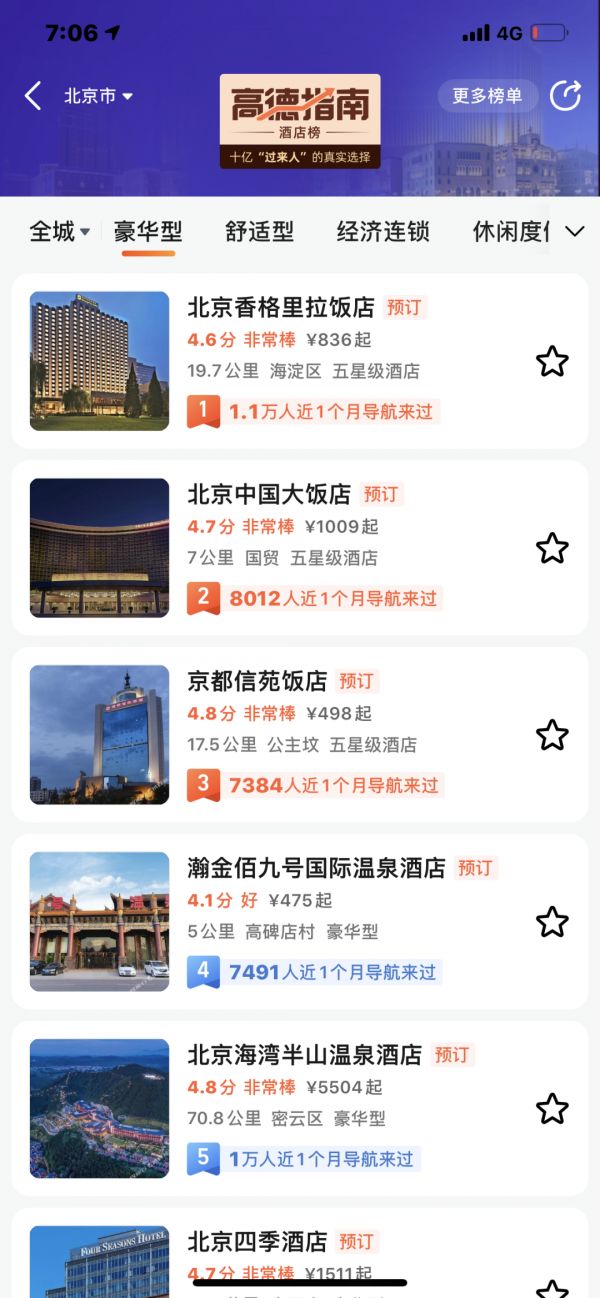Star 北京海湾半山温泉酒店 as favorite

tap(552, 1109)
